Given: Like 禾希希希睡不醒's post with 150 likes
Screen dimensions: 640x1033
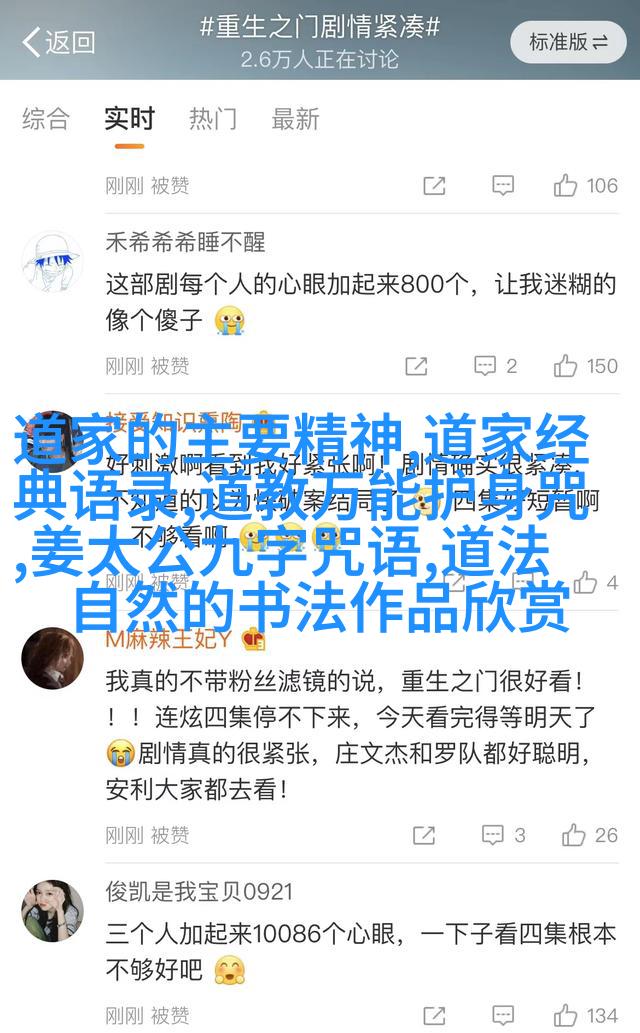Looking at the screenshot, I should click(x=587, y=366).
